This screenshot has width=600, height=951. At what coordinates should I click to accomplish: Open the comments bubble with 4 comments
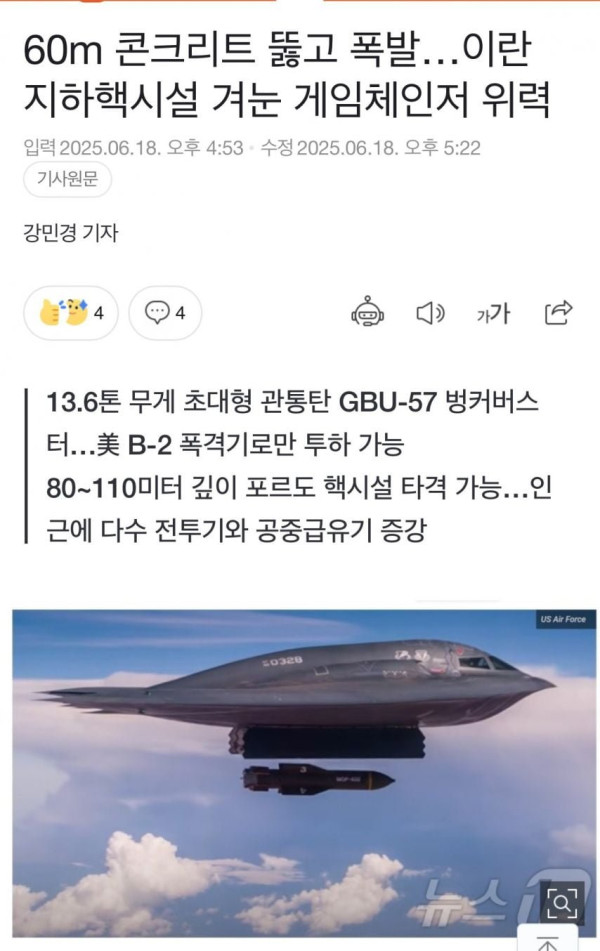[x=165, y=313]
